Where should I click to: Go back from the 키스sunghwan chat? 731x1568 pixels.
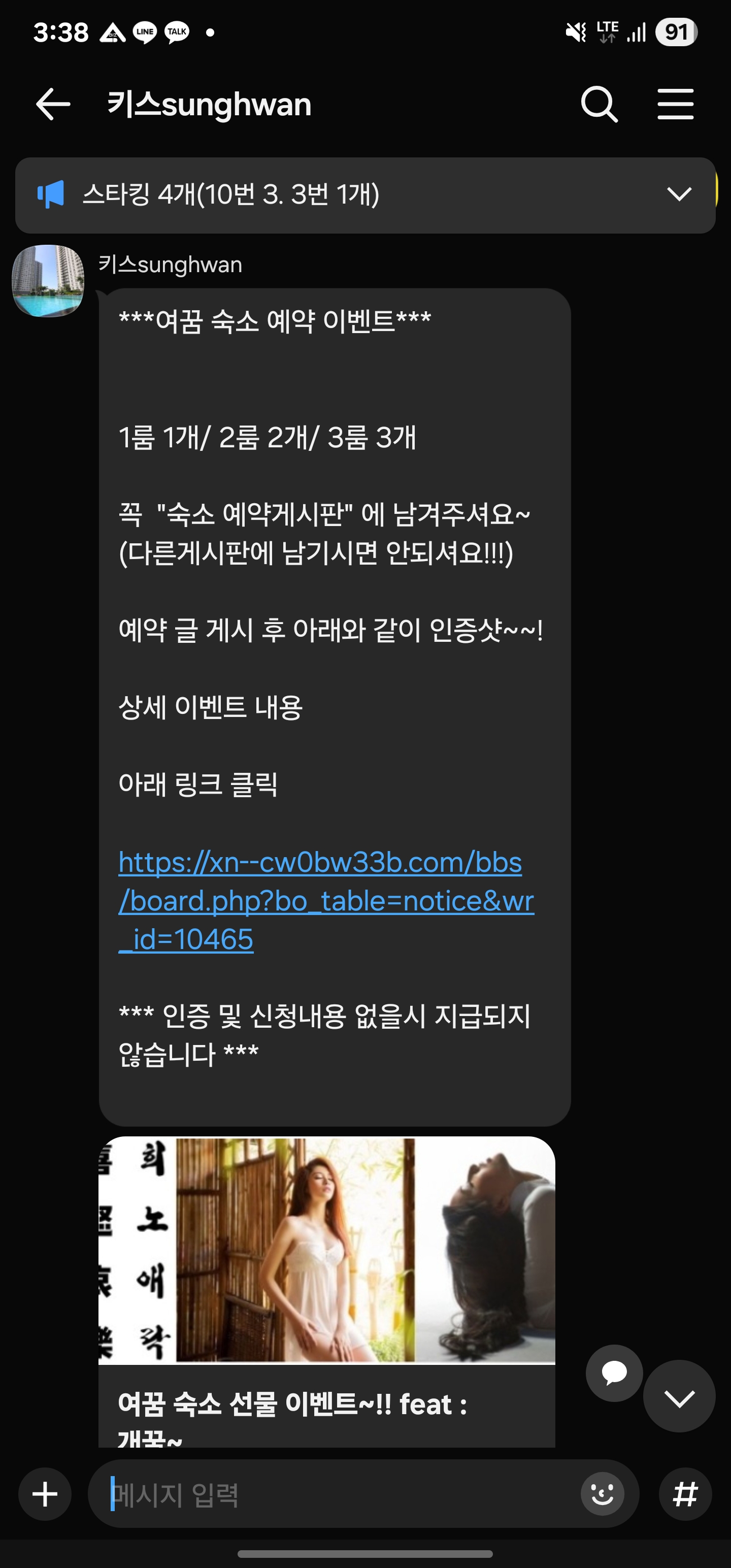coord(53,104)
